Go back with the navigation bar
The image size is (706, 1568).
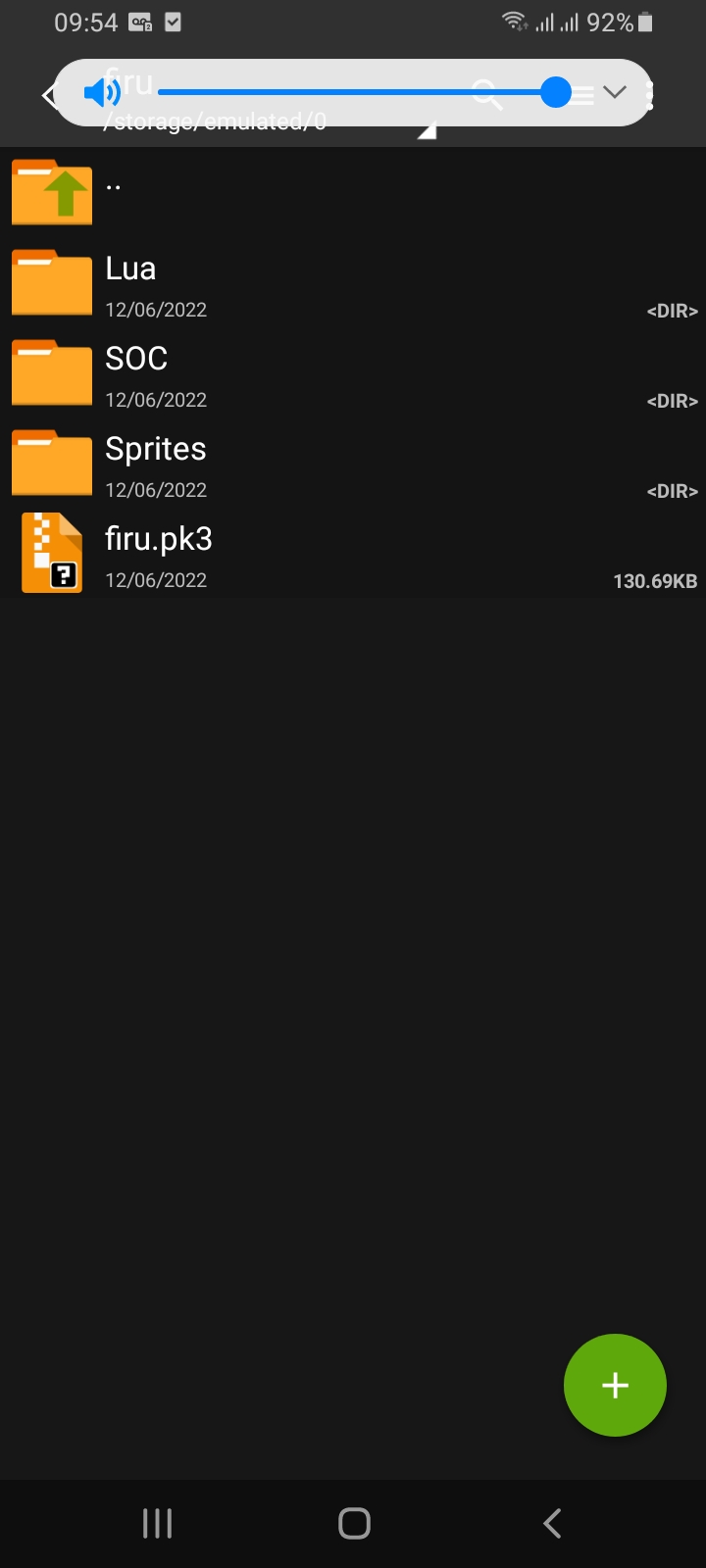[x=552, y=1523]
